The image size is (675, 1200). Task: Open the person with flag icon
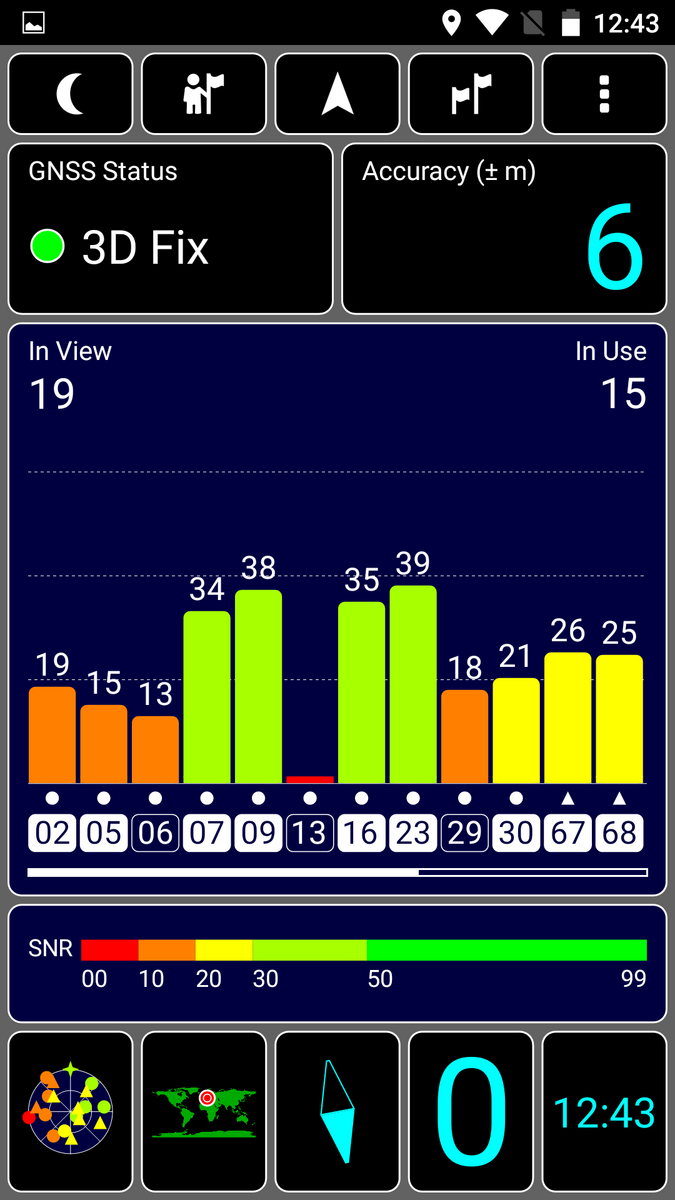point(204,94)
